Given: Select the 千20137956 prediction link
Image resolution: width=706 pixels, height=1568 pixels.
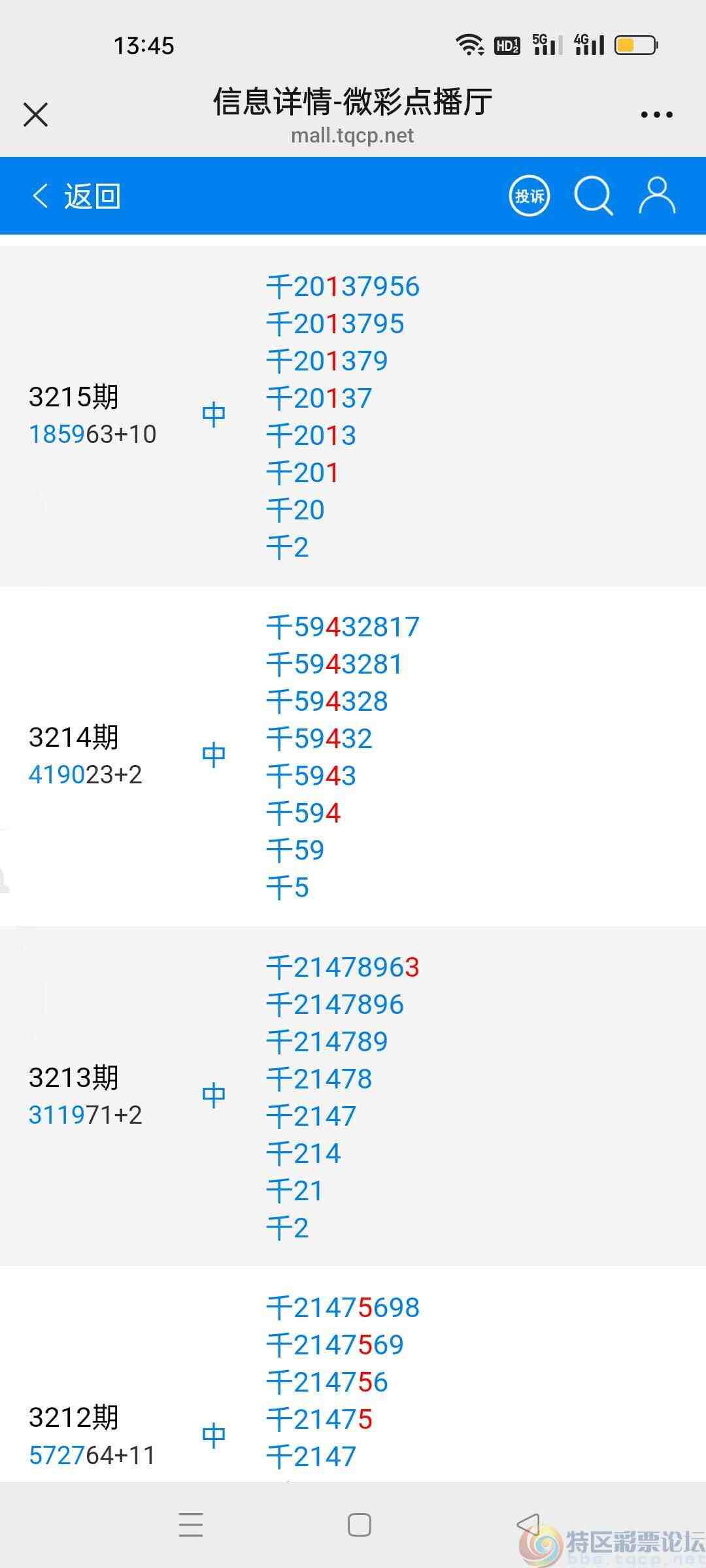Looking at the screenshot, I should tap(343, 286).
